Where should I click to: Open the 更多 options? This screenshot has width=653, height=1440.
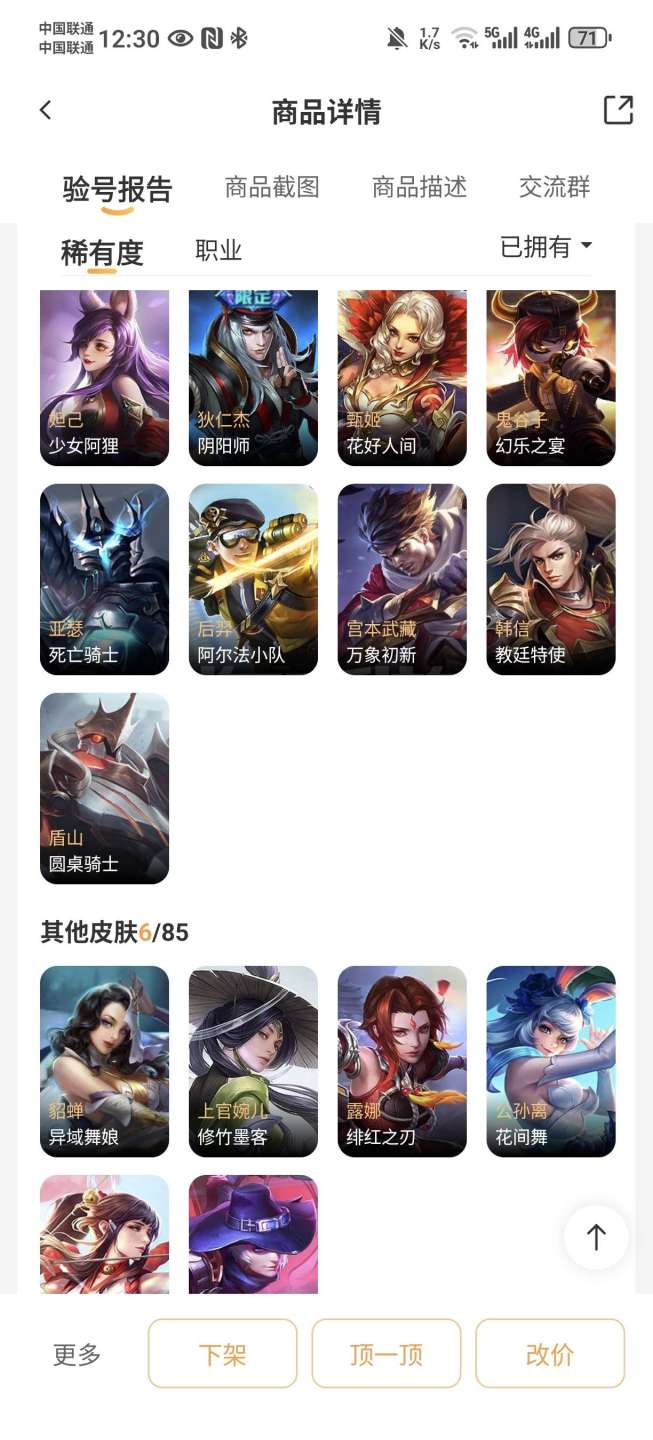[77, 1355]
